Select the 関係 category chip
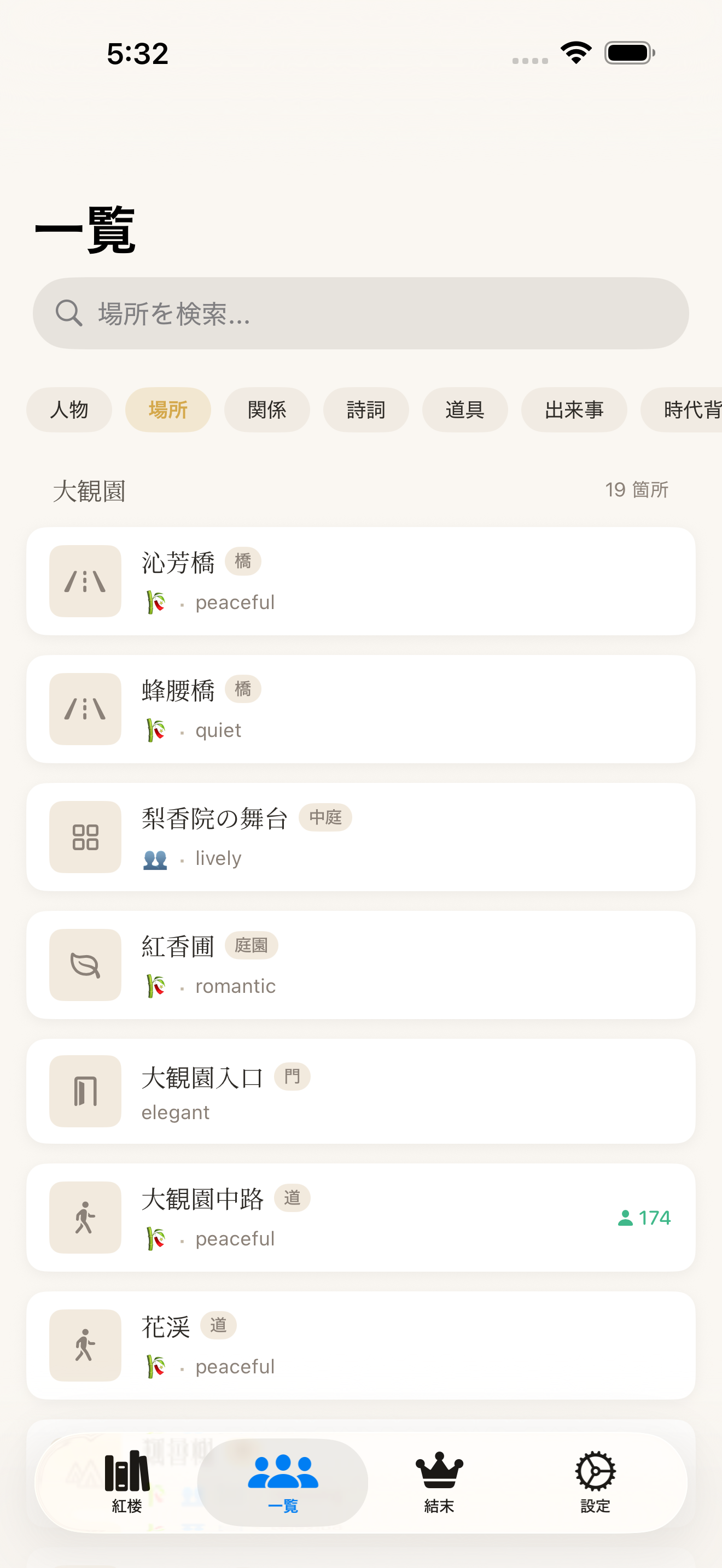The image size is (722, 1568). point(267,409)
